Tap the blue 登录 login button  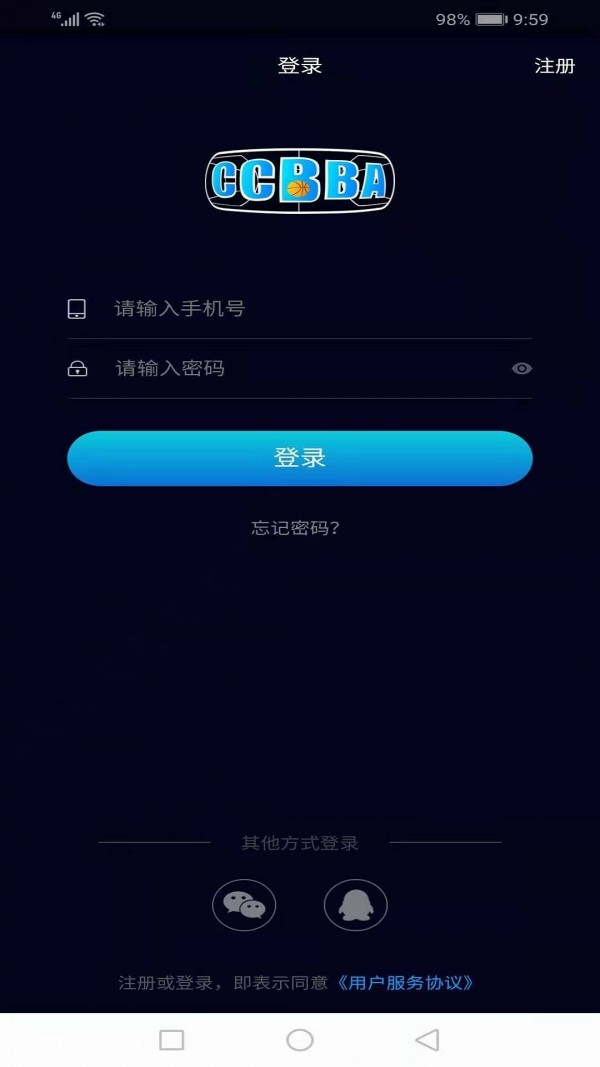point(299,458)
